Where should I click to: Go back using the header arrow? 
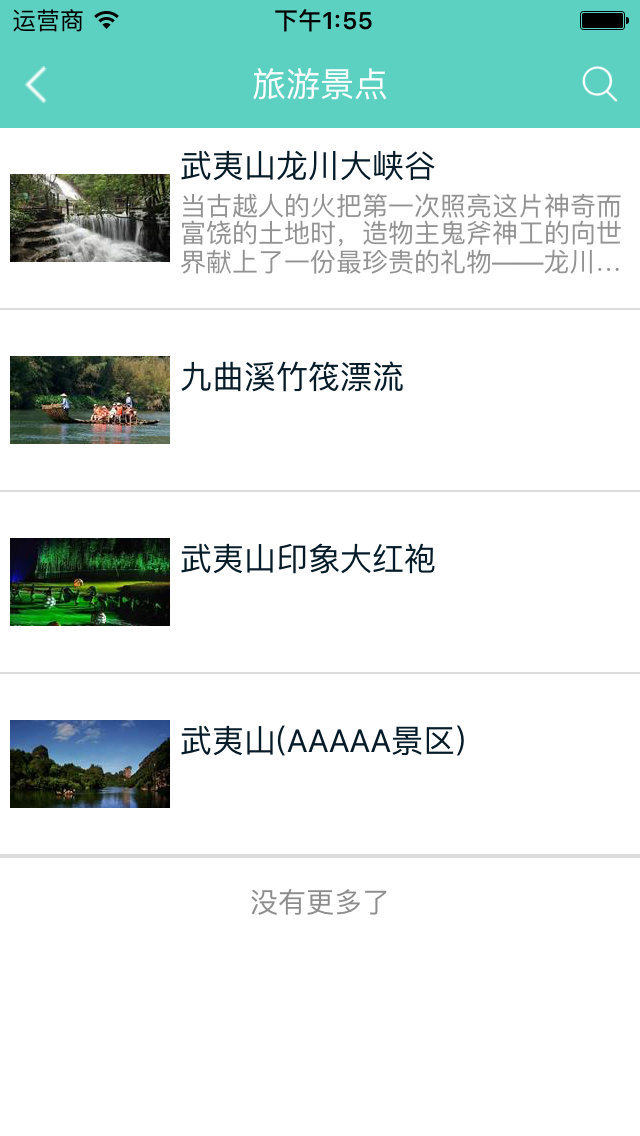36,85
